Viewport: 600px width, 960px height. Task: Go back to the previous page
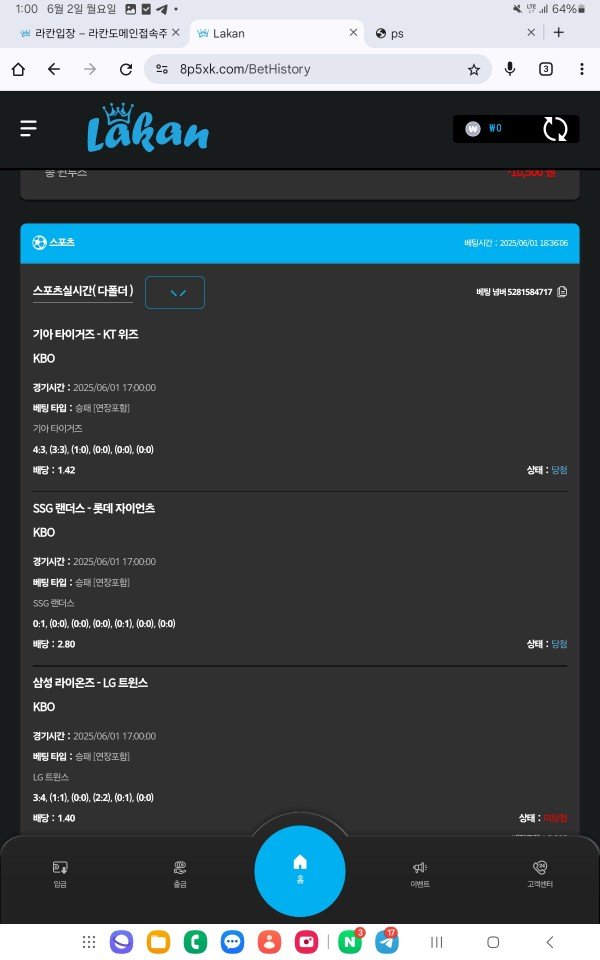click(54, 69)
